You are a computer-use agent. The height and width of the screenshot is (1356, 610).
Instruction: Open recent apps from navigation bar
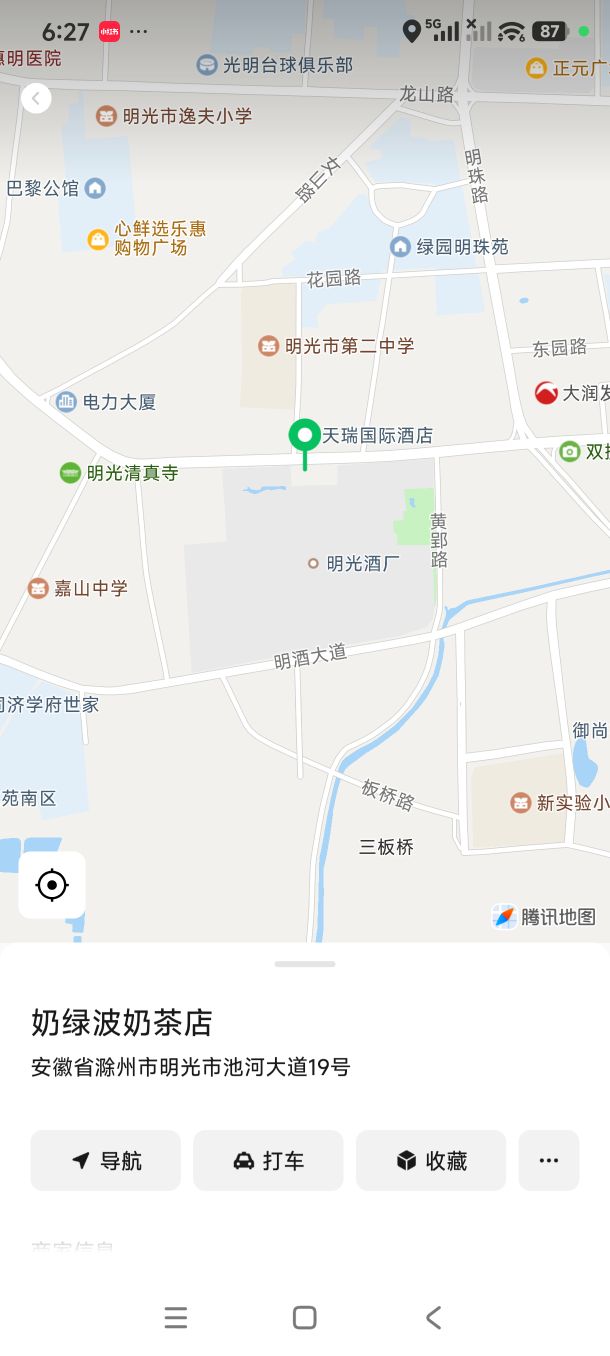pyautogui.click(x=176, y=1318)
